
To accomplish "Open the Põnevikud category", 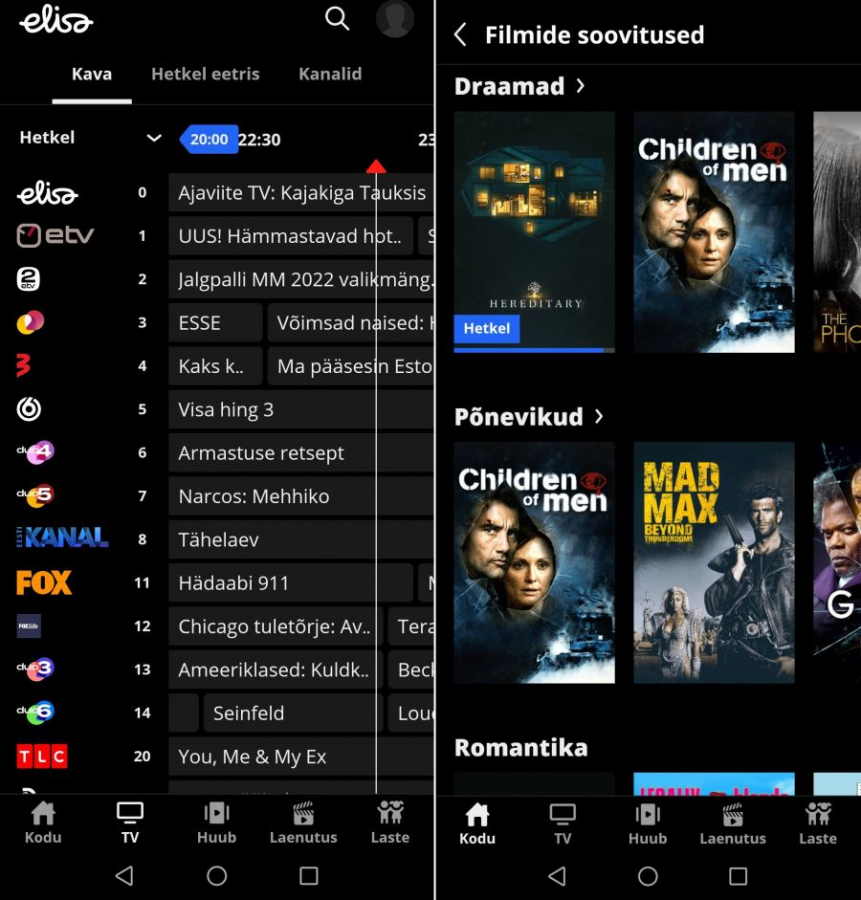I will coord(528,416).
